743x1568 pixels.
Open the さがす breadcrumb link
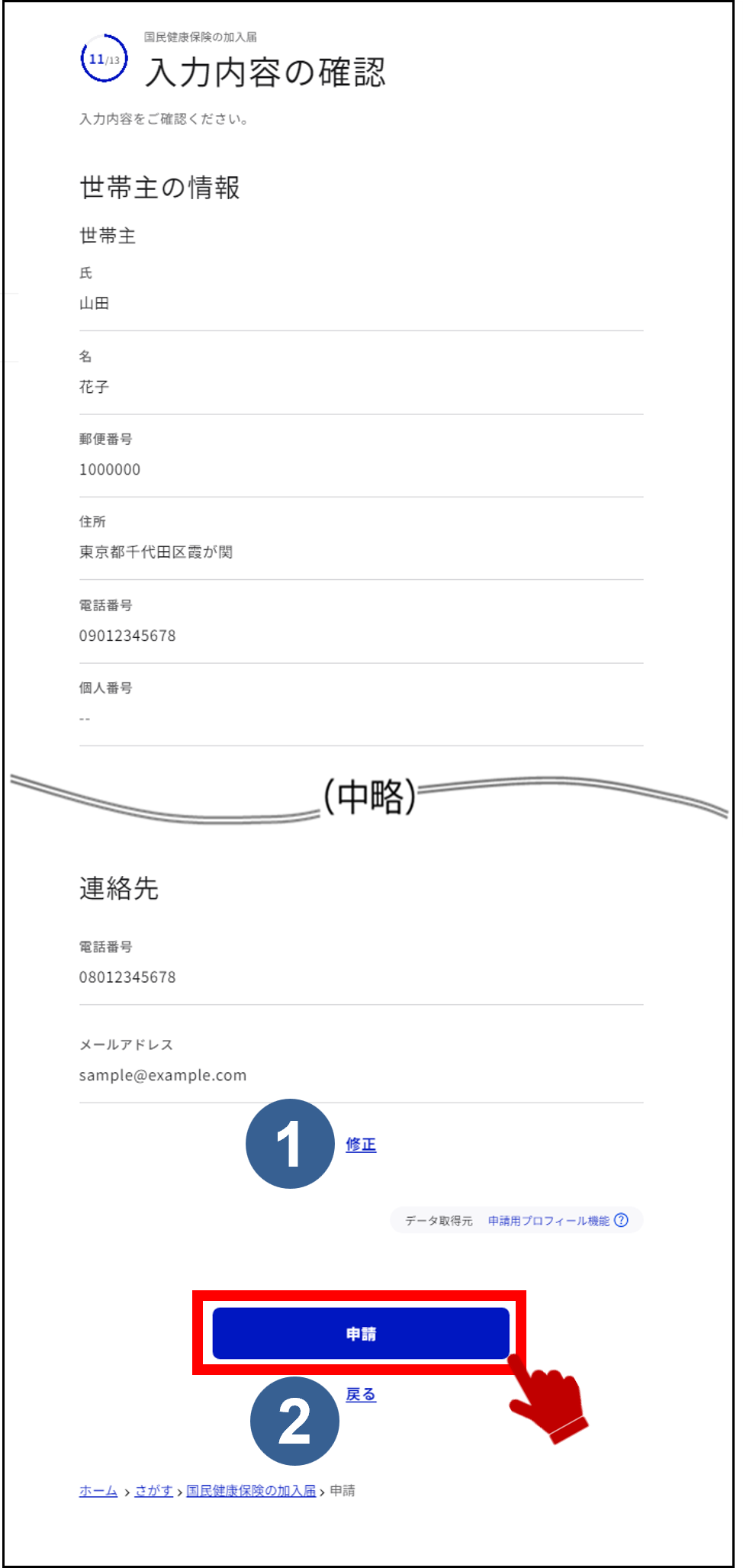[153, 1491]
